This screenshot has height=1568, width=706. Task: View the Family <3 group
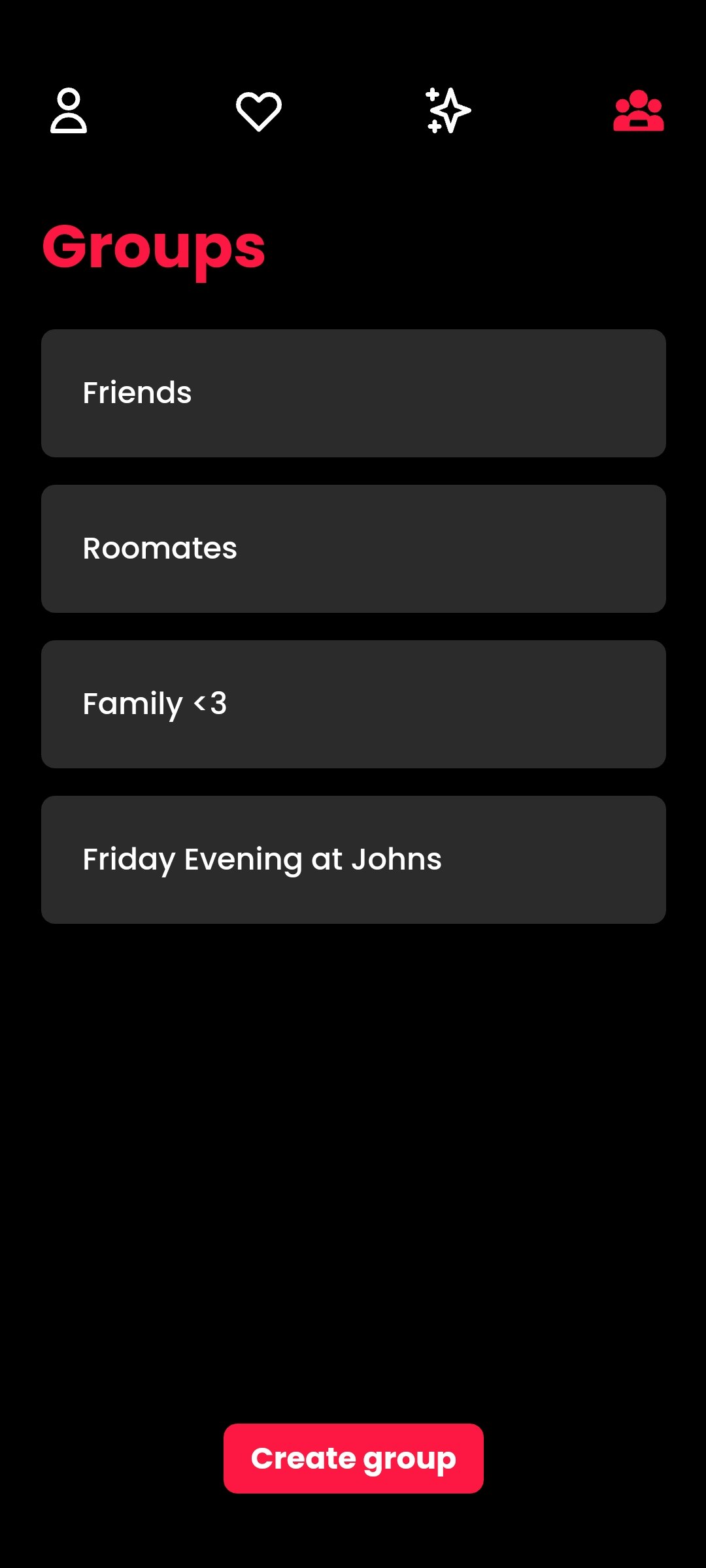pyautogui.click(x=353, y=704)
